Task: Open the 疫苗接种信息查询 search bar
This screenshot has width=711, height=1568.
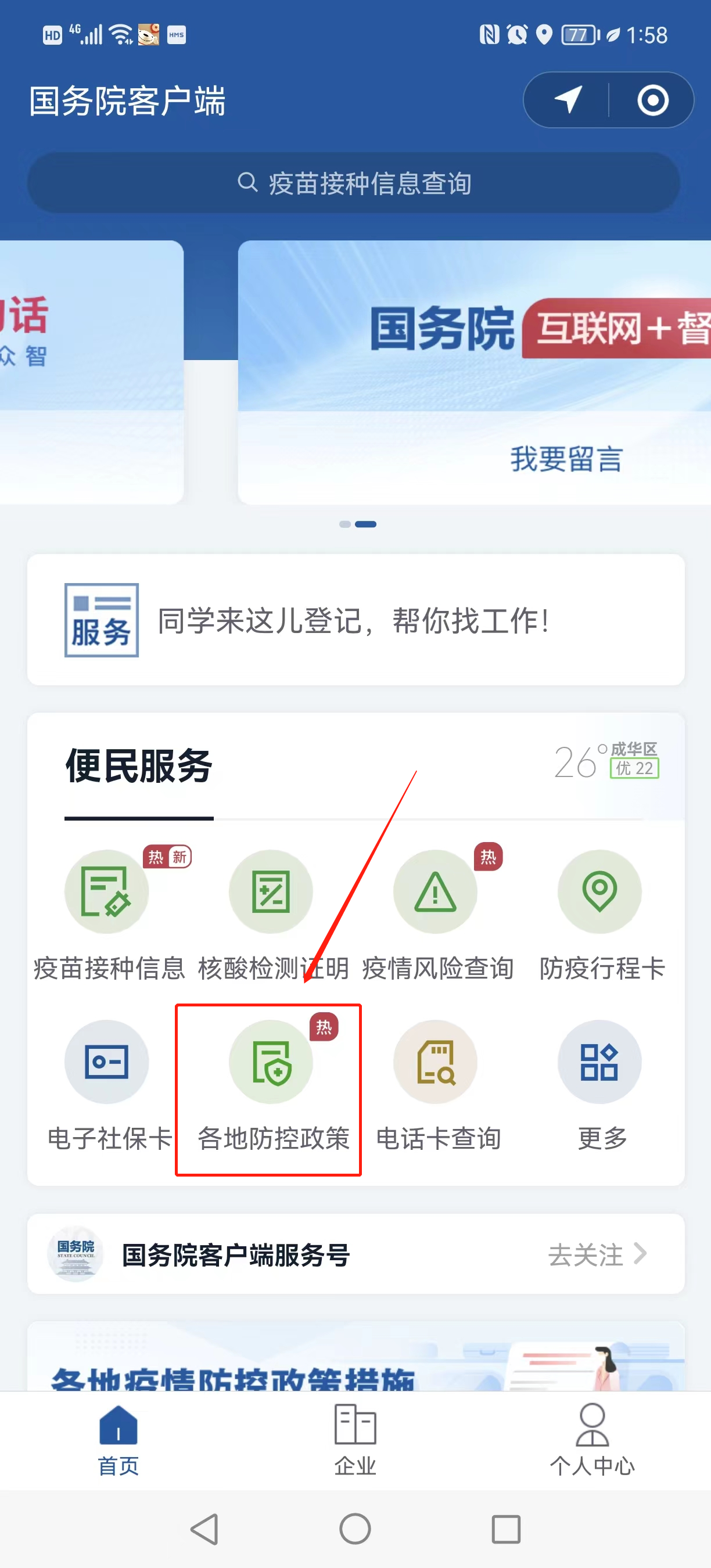Action: pyautogui.click(x=354, y=182)
